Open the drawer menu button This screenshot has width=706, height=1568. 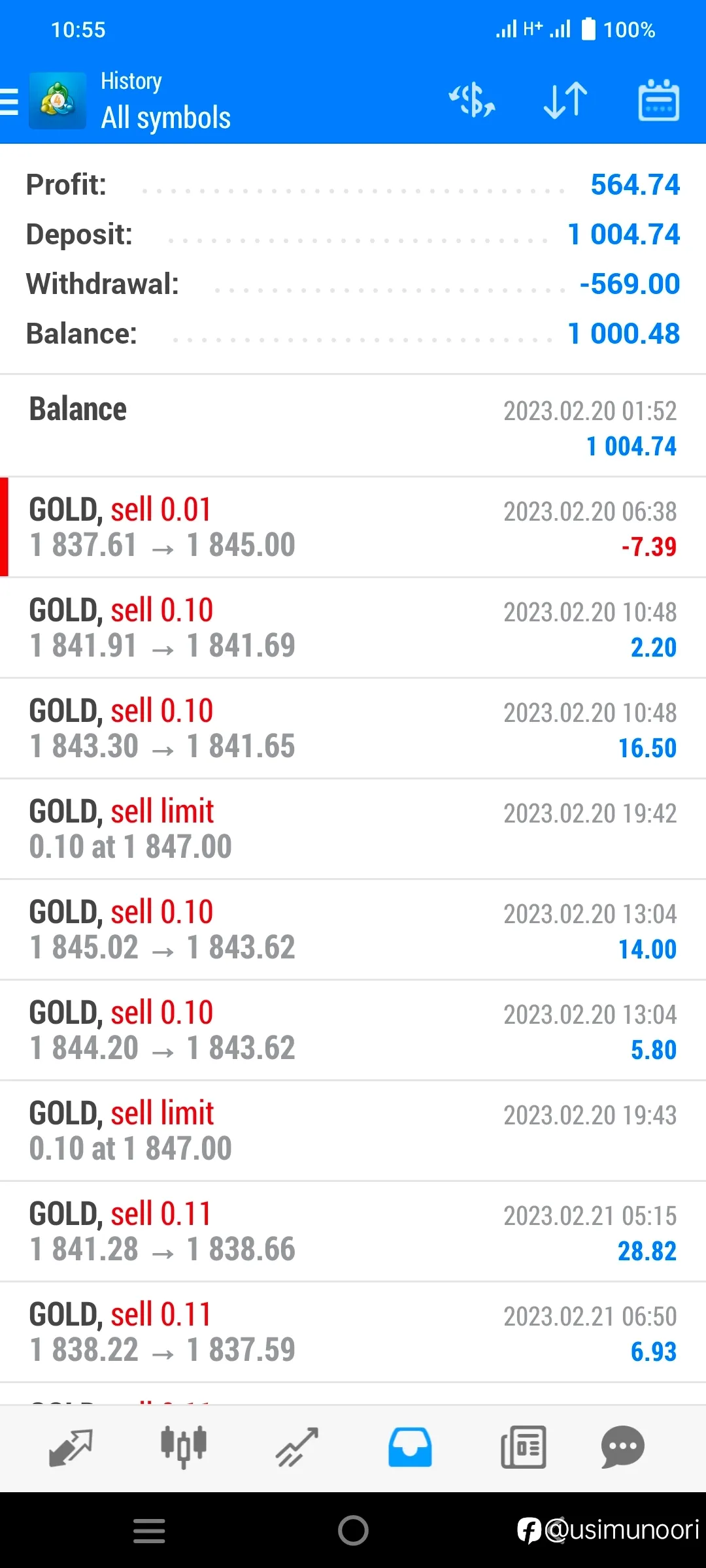[9, 102]
